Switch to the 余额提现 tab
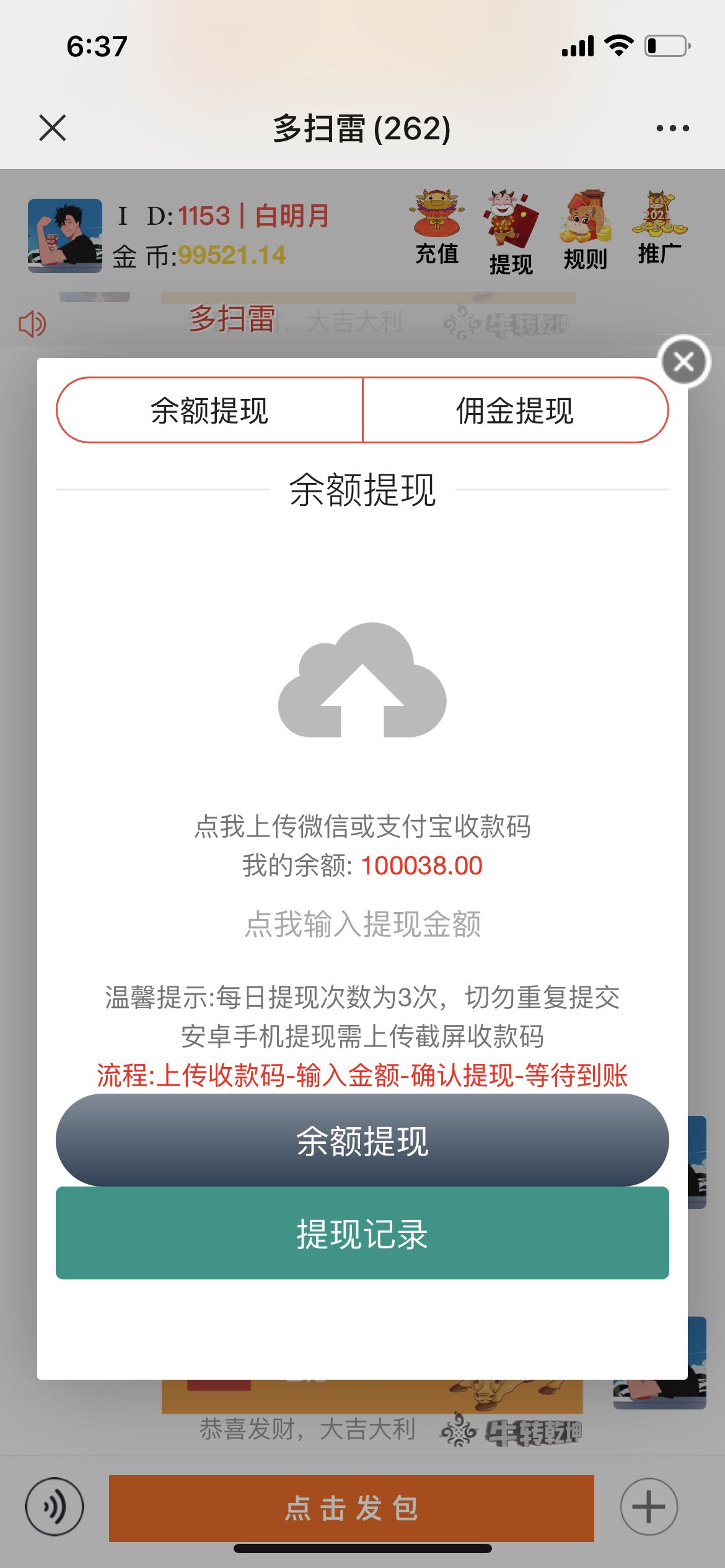The height and width of the screenshot is (1568, 725). [x=209, y=410]
